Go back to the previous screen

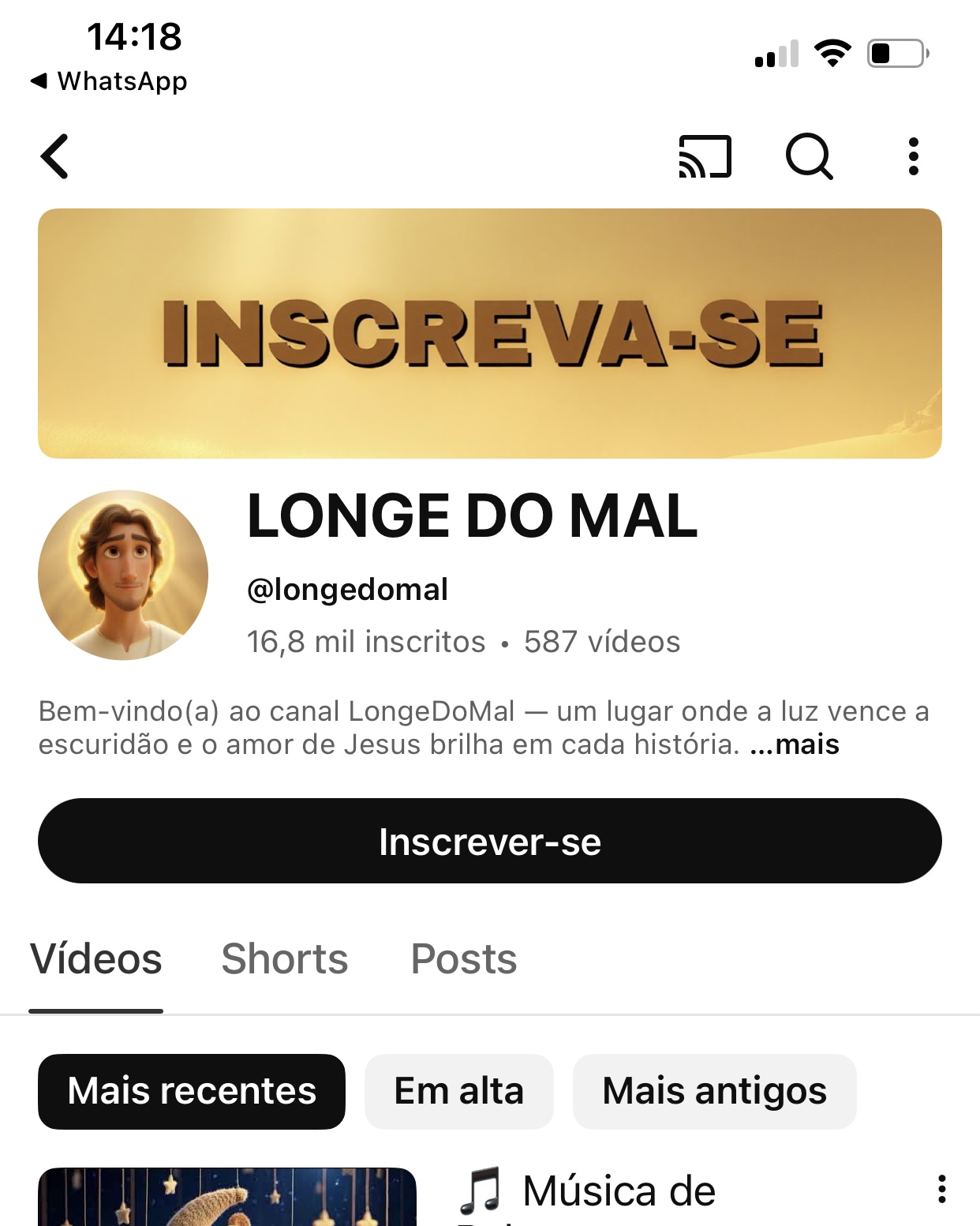point(55,156)
